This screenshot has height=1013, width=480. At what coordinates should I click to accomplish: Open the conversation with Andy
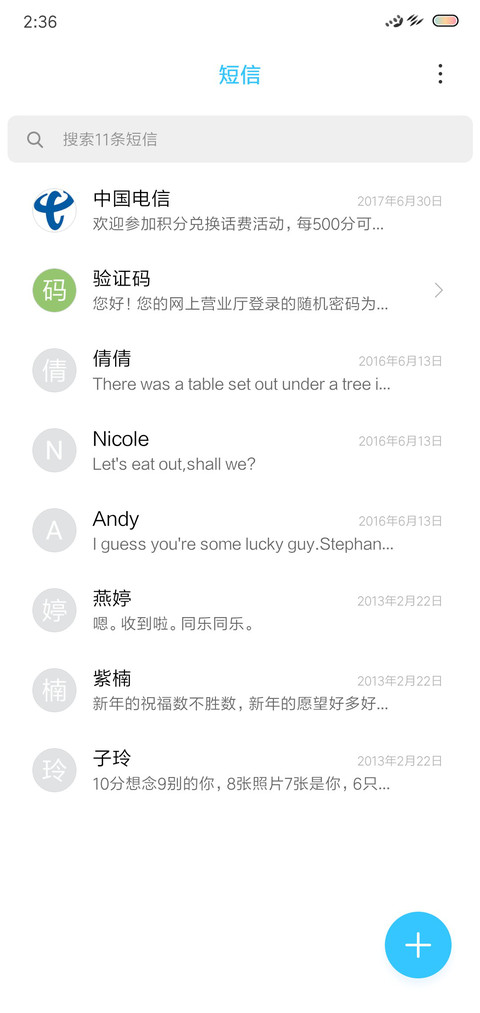click(x=240, y=531)
